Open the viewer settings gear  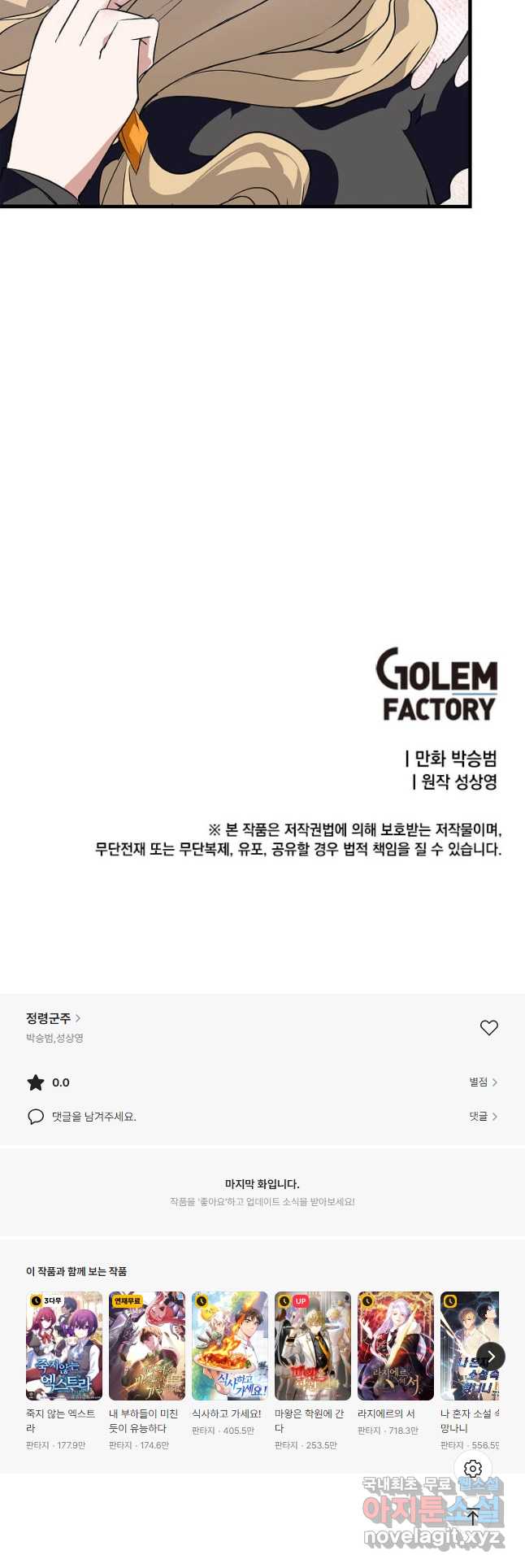[x=473, y=1468]
